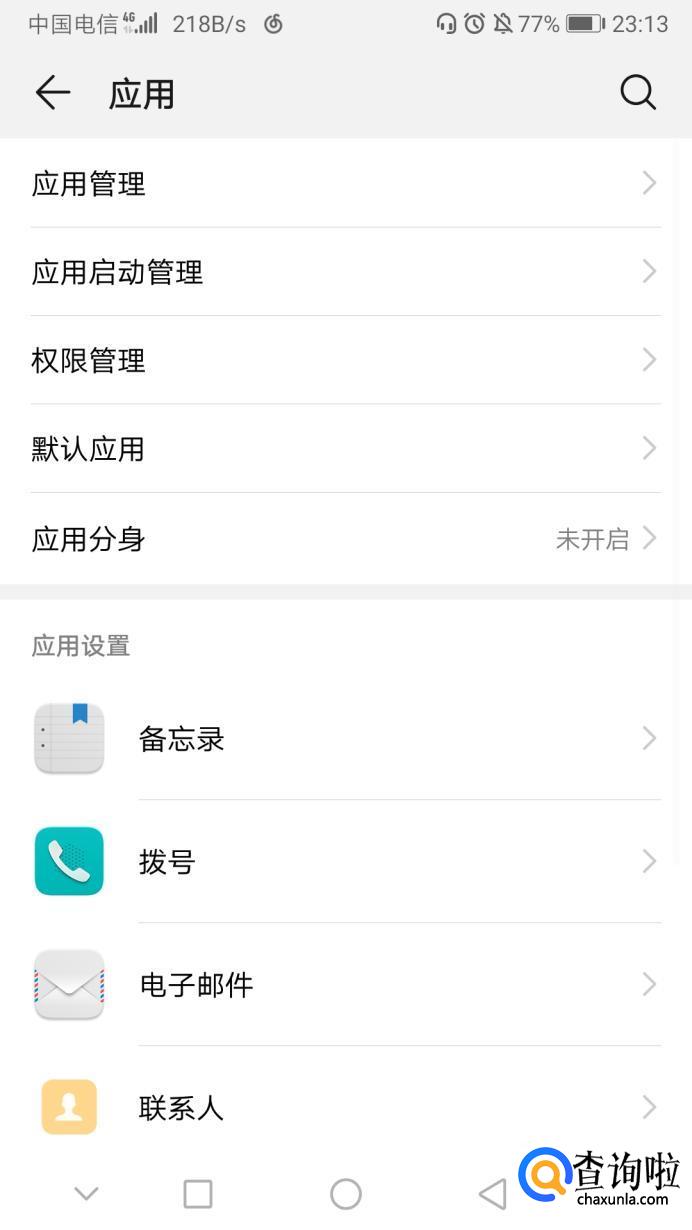This screenshot has height=1230, width=692.
Task: Hide the navigation bar with the down arrow
Action: pyautogui.click(x=87, y=1193)
